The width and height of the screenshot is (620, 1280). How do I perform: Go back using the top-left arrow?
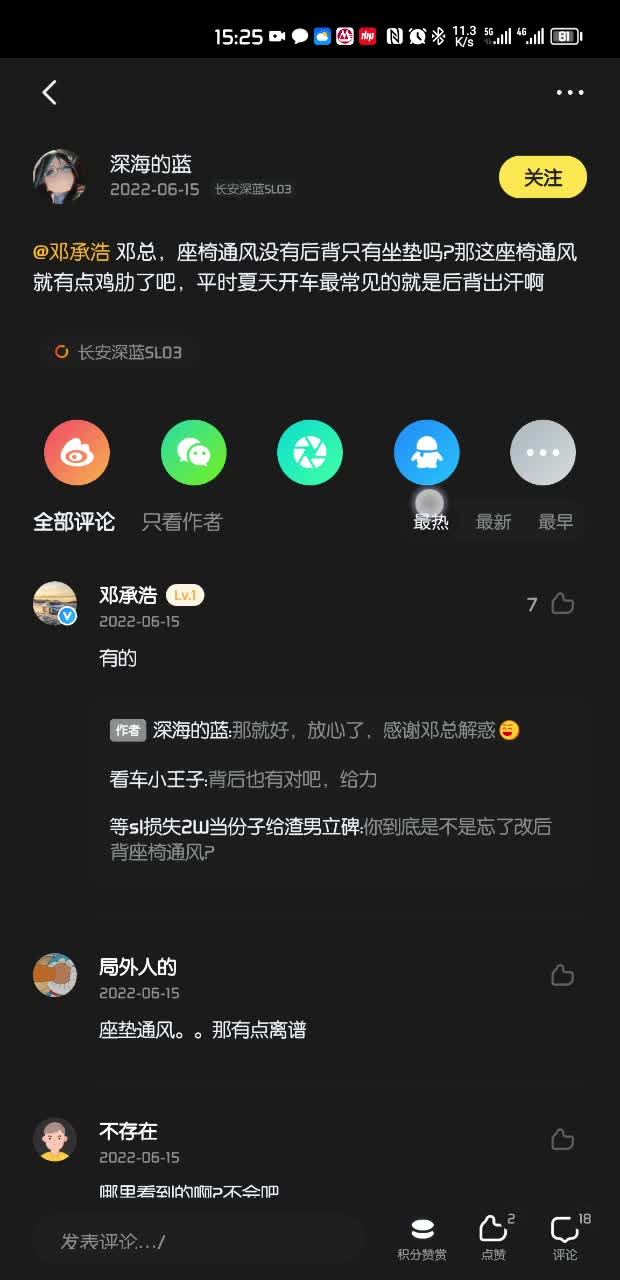click(49, 93)
